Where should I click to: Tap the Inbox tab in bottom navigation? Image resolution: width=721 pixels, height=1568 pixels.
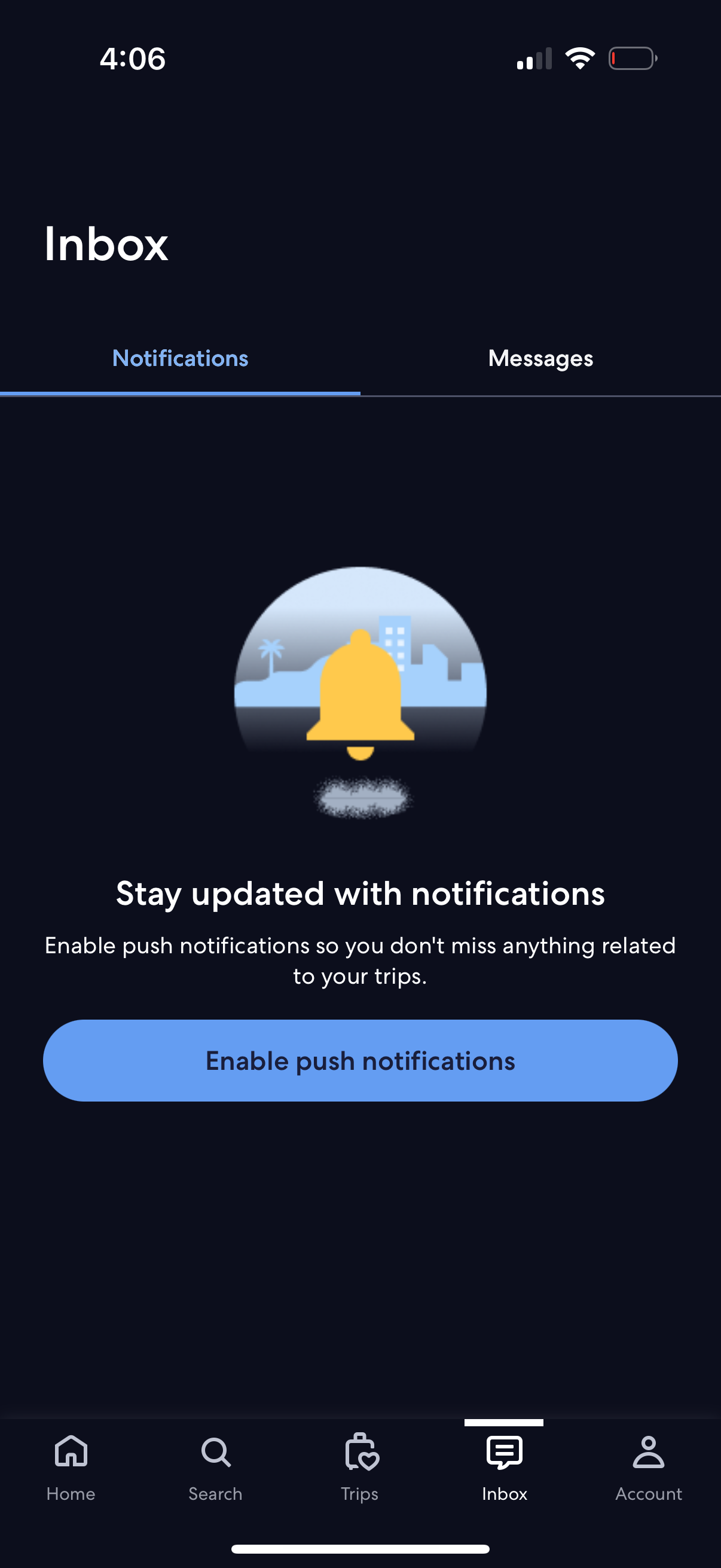coord(505,1468)
